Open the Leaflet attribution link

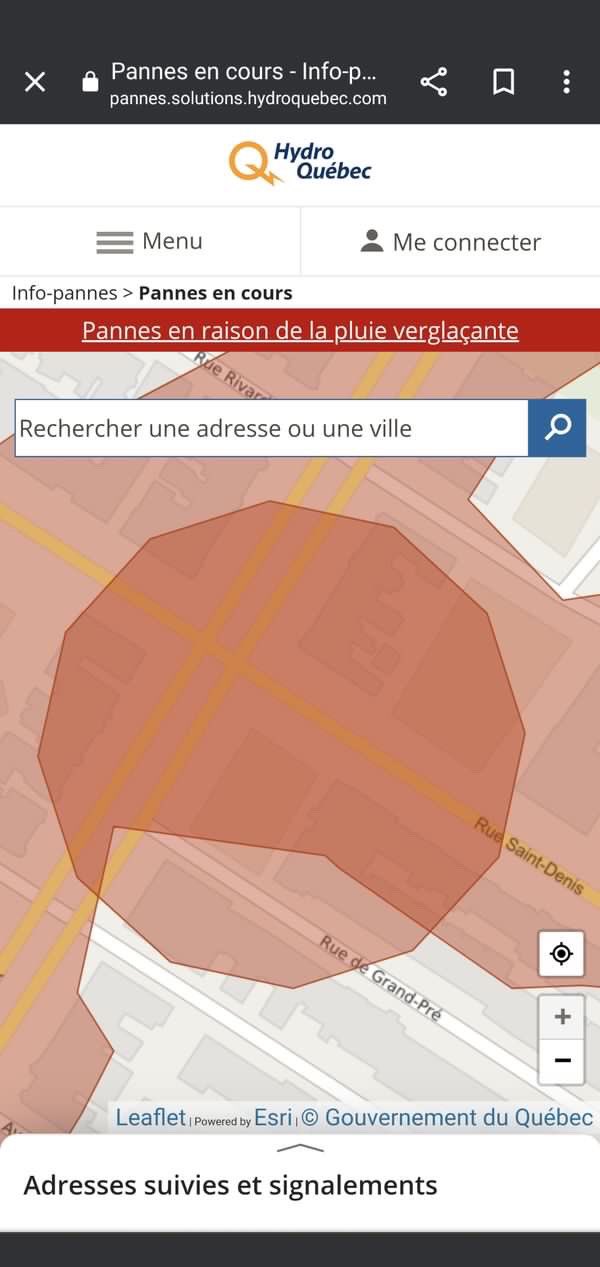pos(151,1117)
